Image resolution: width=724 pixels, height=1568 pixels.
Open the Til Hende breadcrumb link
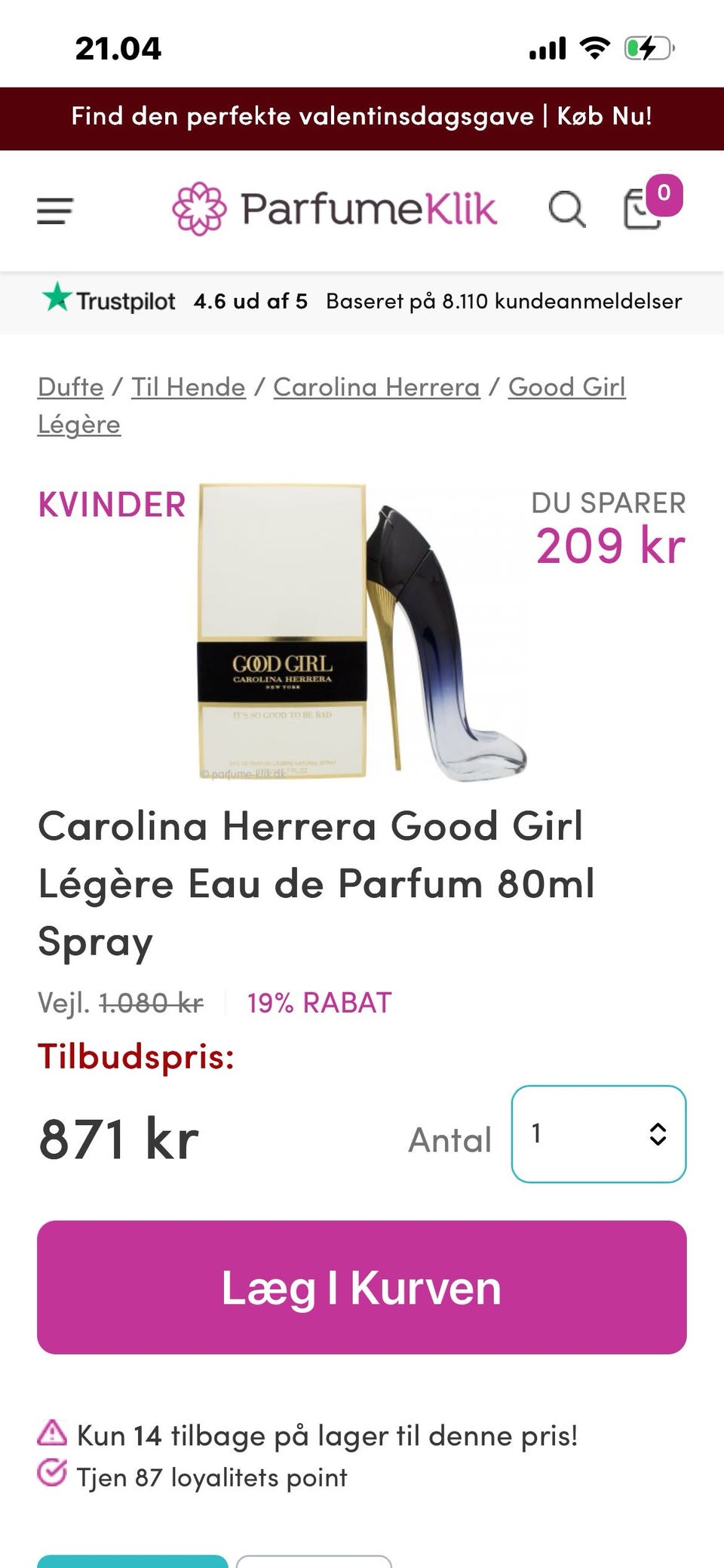[188, 387]
